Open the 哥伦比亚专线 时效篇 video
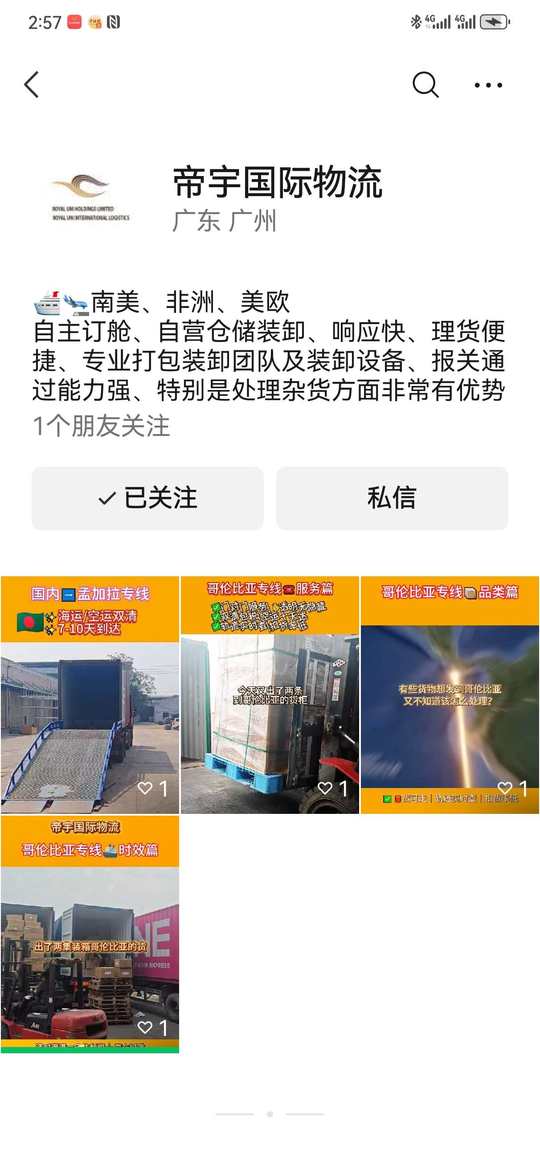The height and width of the screenshot is (1166, 540). pyautogui.click(x=89, y=934)
